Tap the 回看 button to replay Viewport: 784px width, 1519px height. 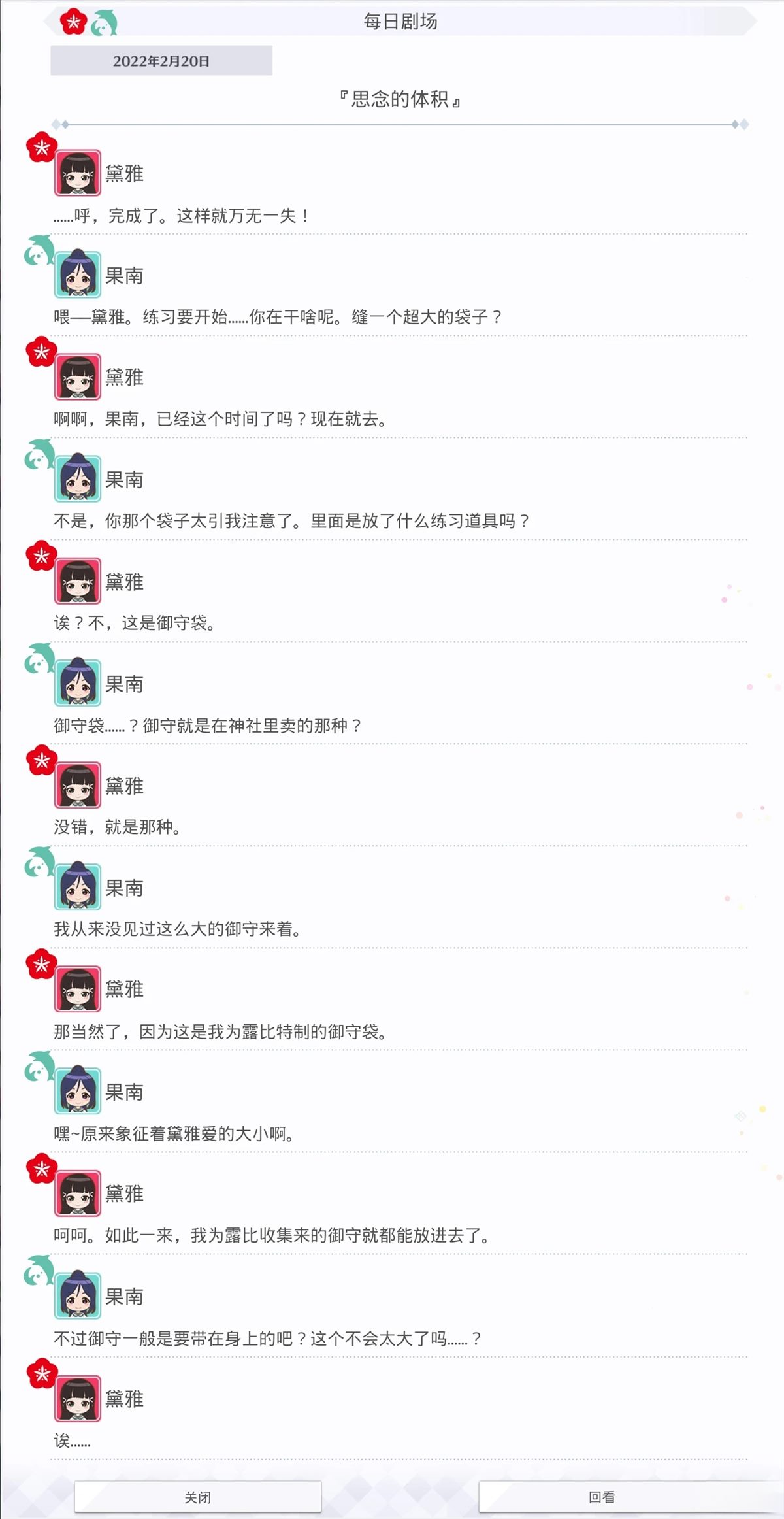[602, 1497]
